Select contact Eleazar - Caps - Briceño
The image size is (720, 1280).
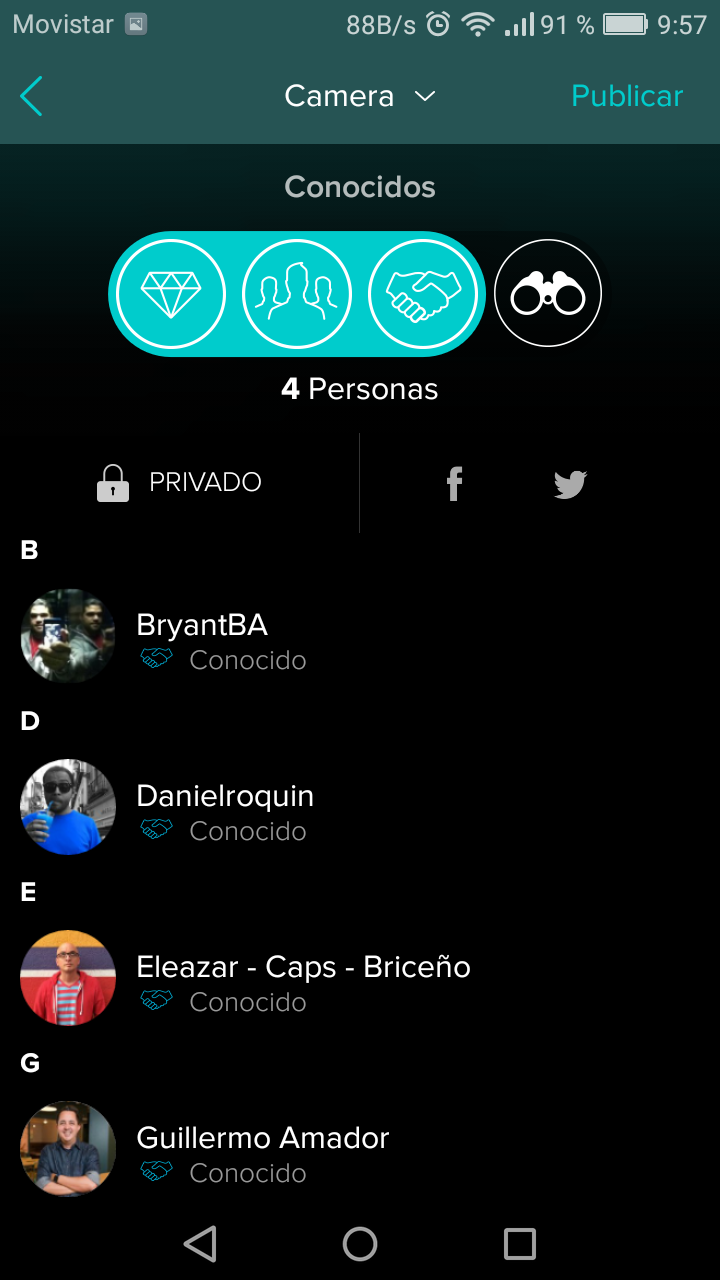point(303,967)
